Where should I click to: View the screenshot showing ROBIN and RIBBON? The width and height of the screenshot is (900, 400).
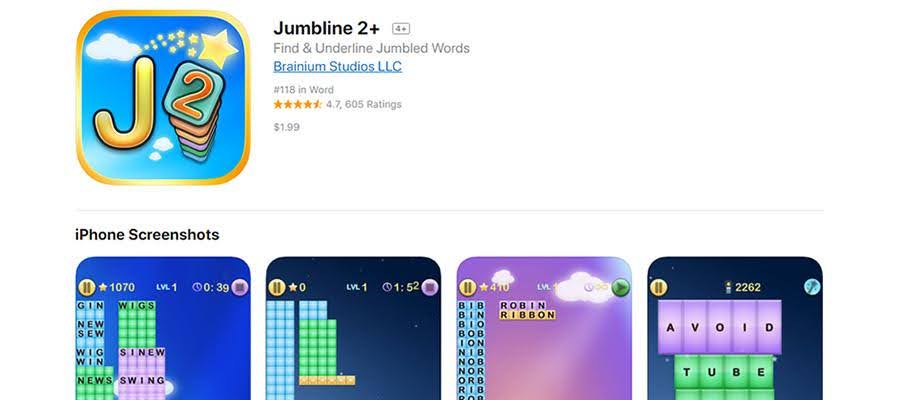click(x=544, y=330)
